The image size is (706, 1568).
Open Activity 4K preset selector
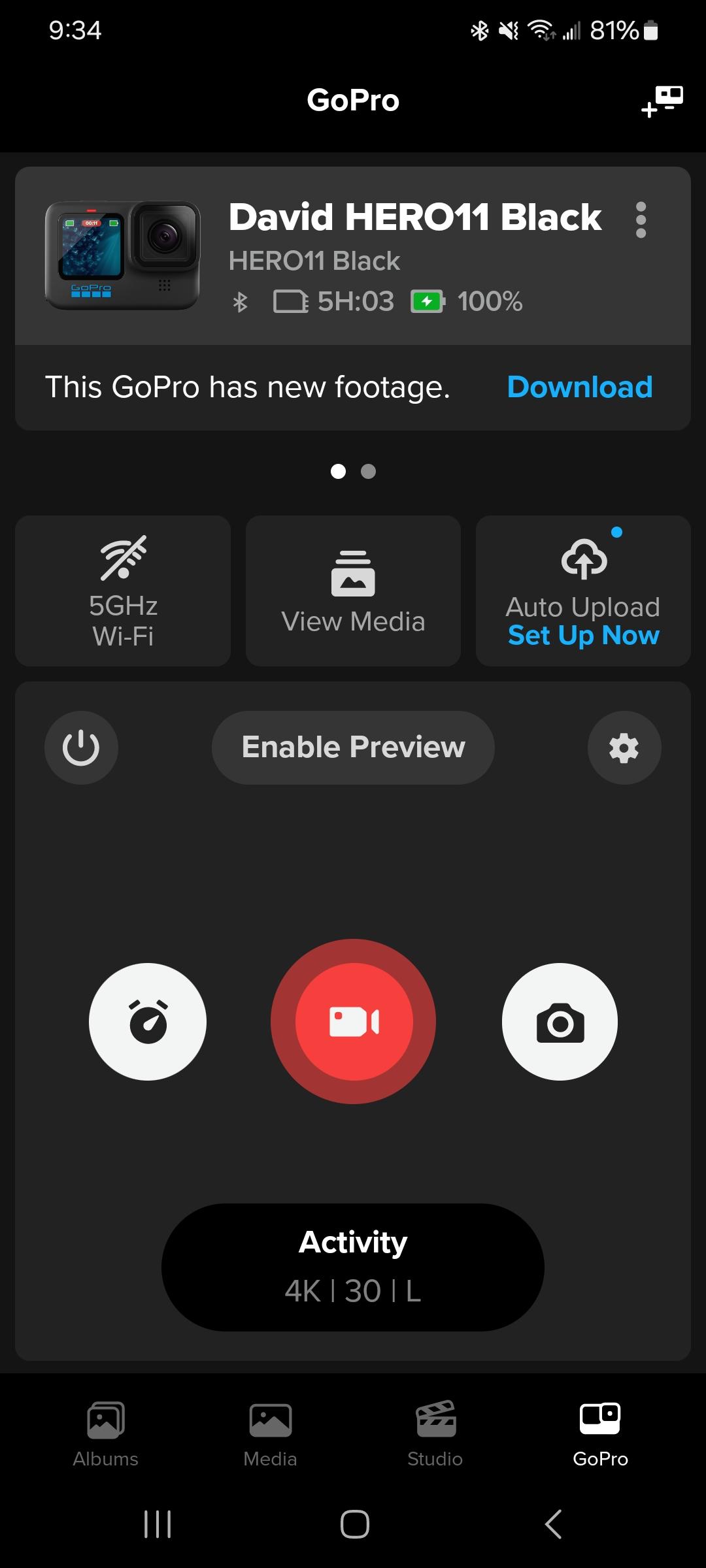pyautogui.click(x=353, y=1267)
